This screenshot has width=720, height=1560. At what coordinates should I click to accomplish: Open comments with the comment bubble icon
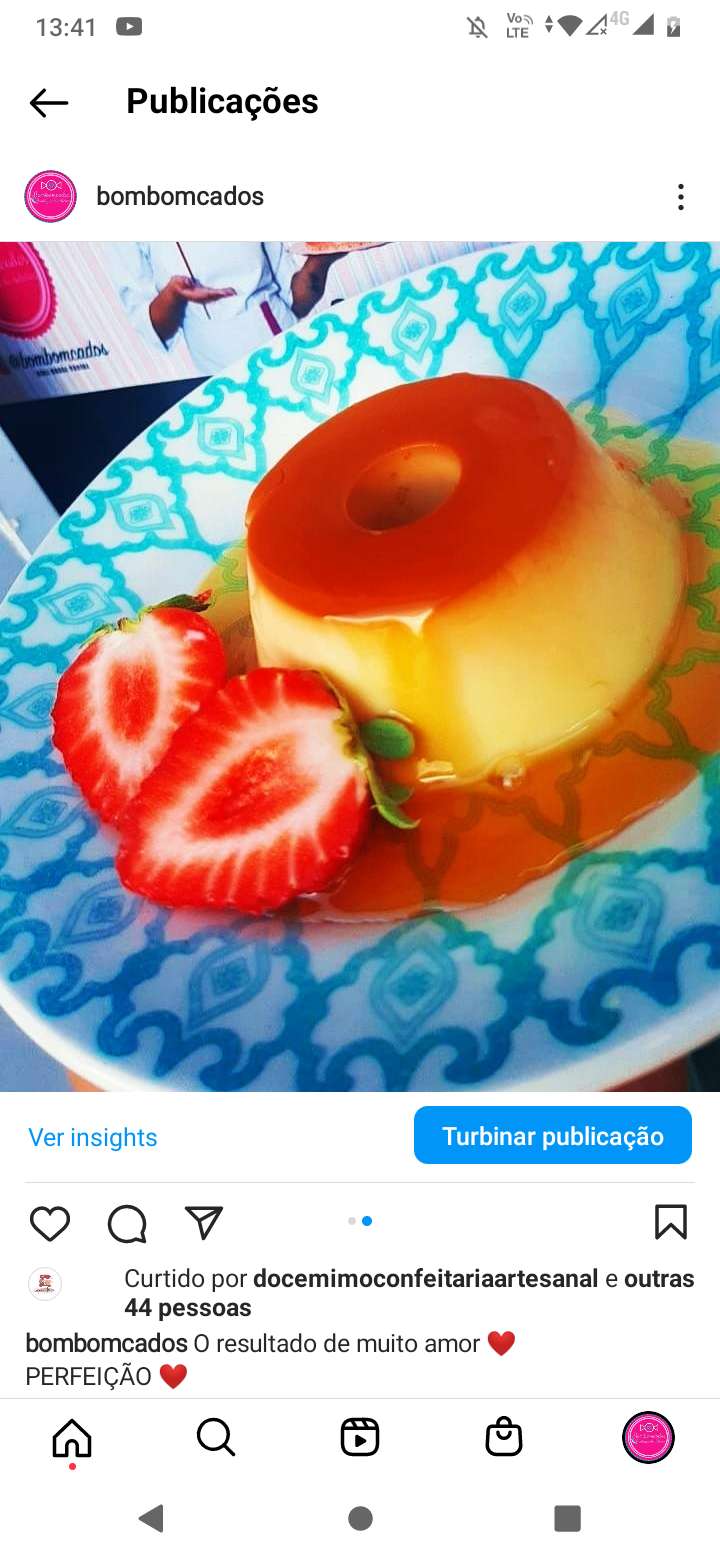(126, 1223)
